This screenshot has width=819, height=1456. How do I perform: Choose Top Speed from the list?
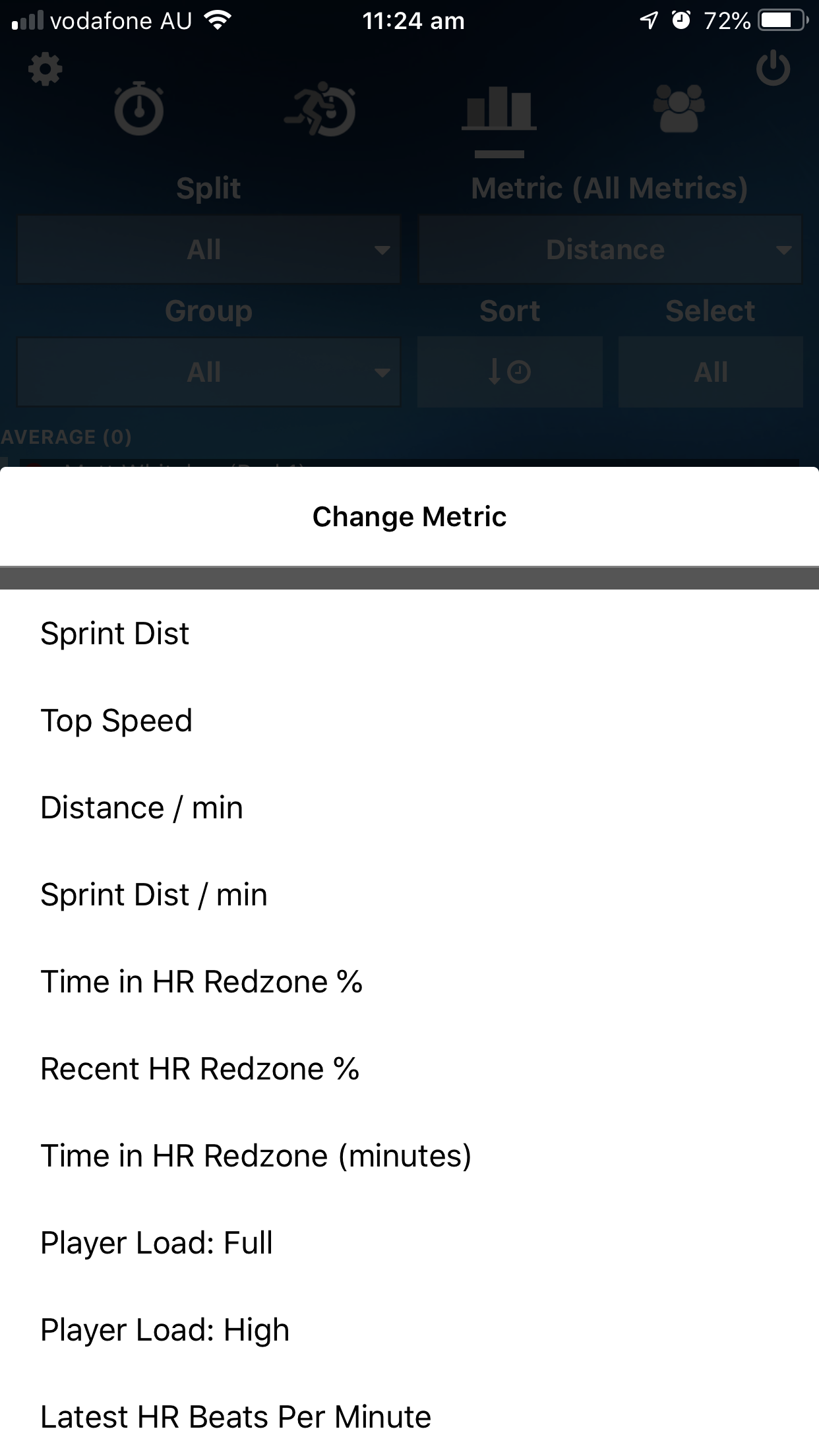(409, 720)
